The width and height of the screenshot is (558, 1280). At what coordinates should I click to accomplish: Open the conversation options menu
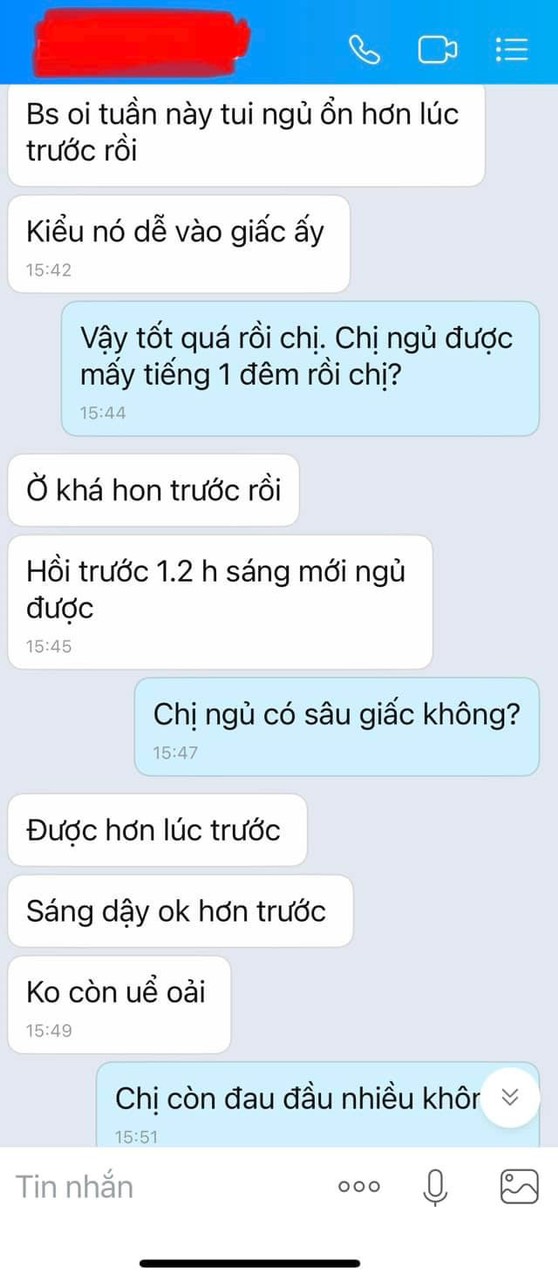[512, 49]
